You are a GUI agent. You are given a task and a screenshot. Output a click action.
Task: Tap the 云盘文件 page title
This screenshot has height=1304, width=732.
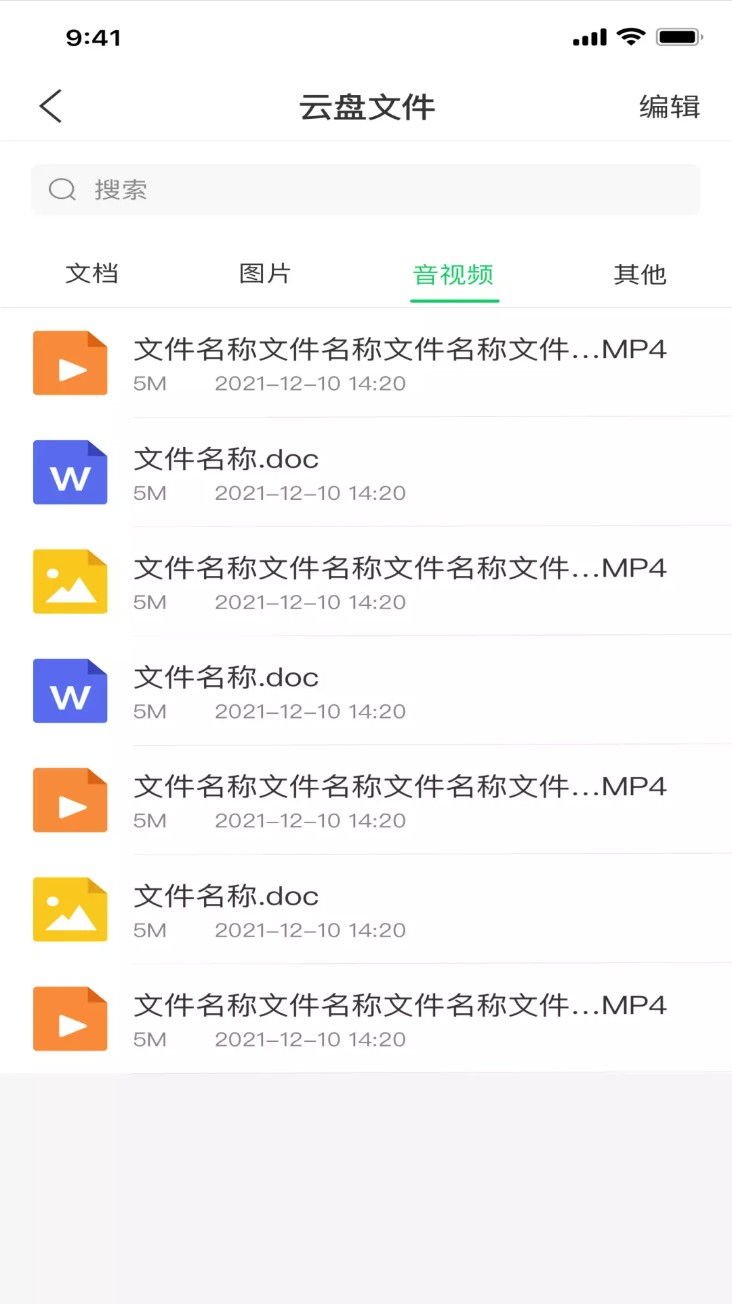(366, 107)
